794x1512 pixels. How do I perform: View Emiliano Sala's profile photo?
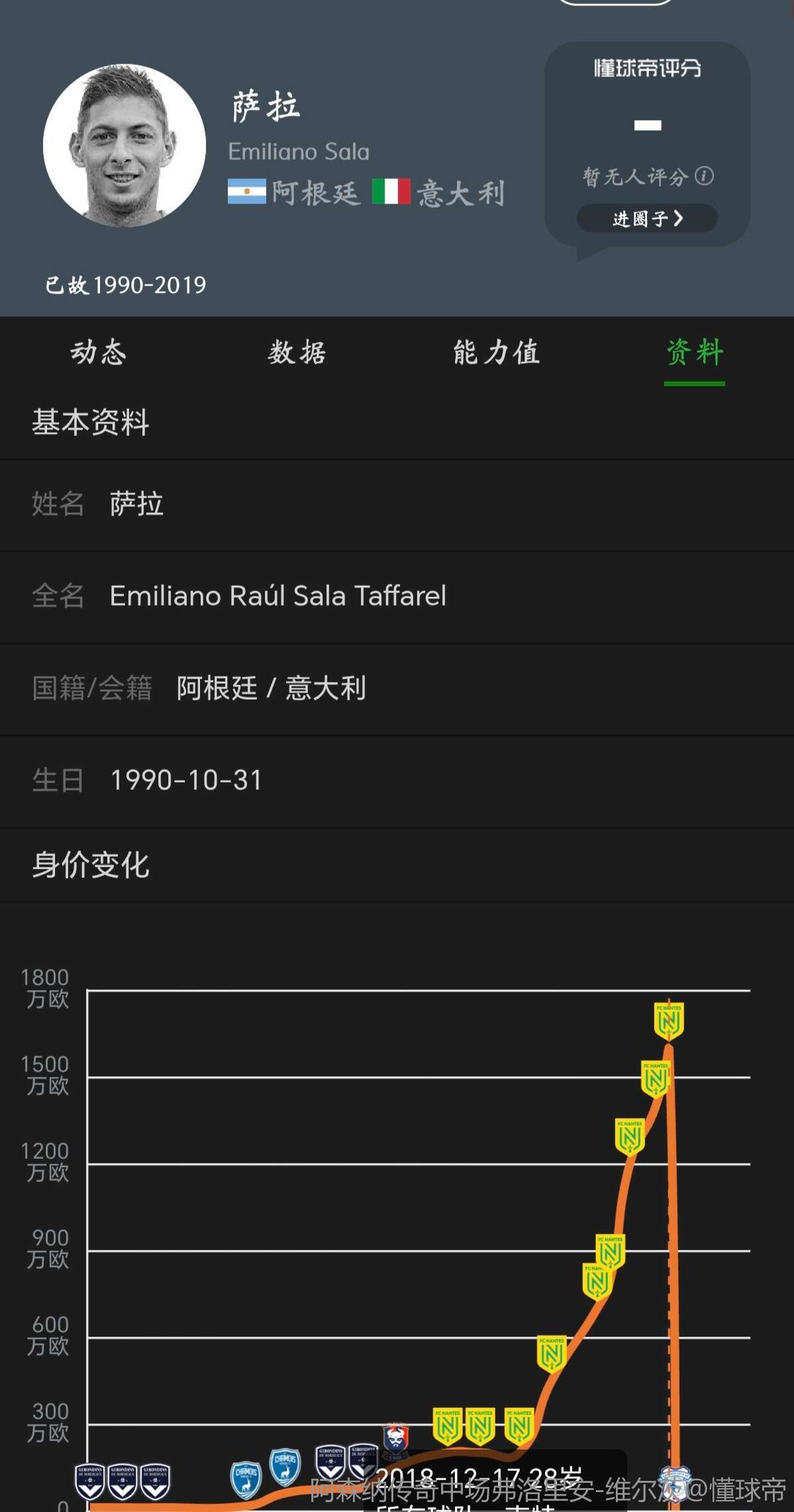tap(124, 146)
